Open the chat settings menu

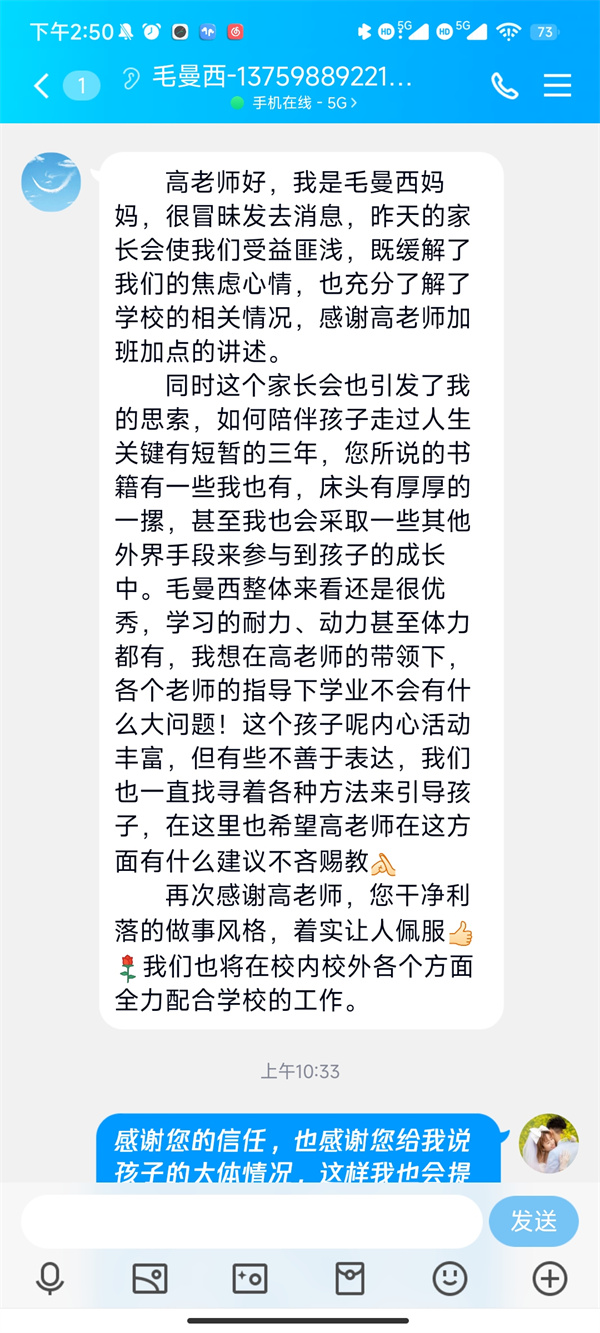(557, 86)
